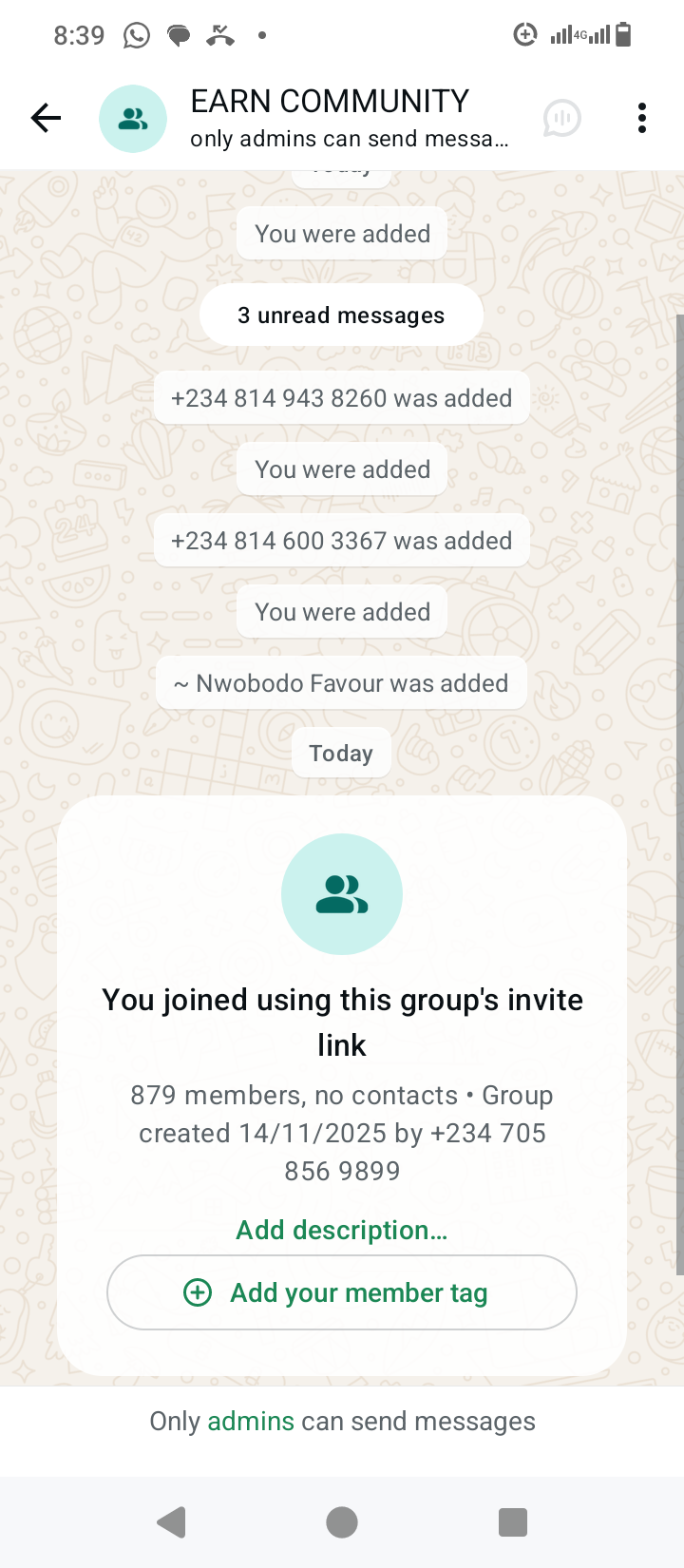Open the three-dot overflow menu

(642, 118)
